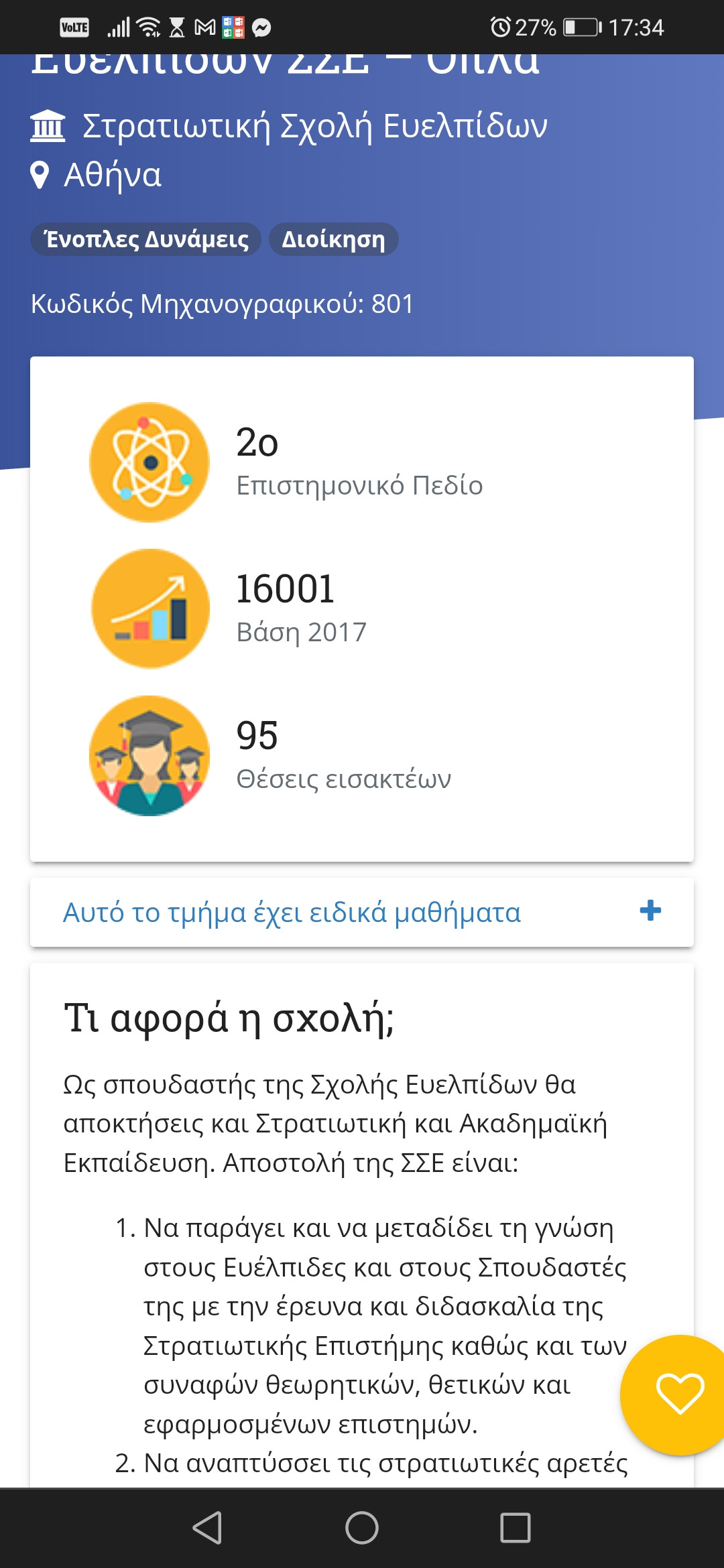Add this school to favorites with the heart button
724x1568 pixels.
(x=678, y=1394)
